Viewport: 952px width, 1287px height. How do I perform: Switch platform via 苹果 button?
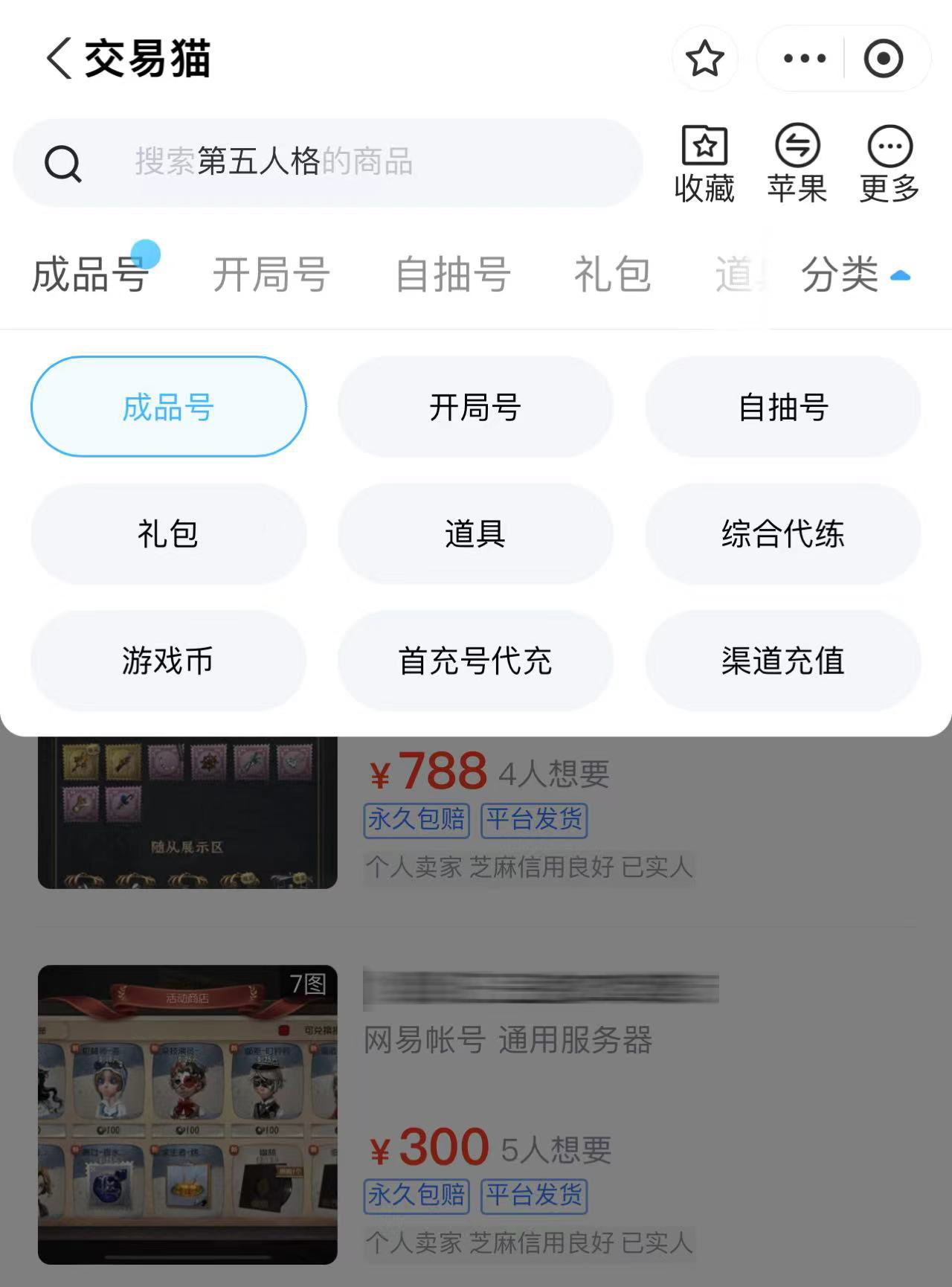(x=797, y=164)
